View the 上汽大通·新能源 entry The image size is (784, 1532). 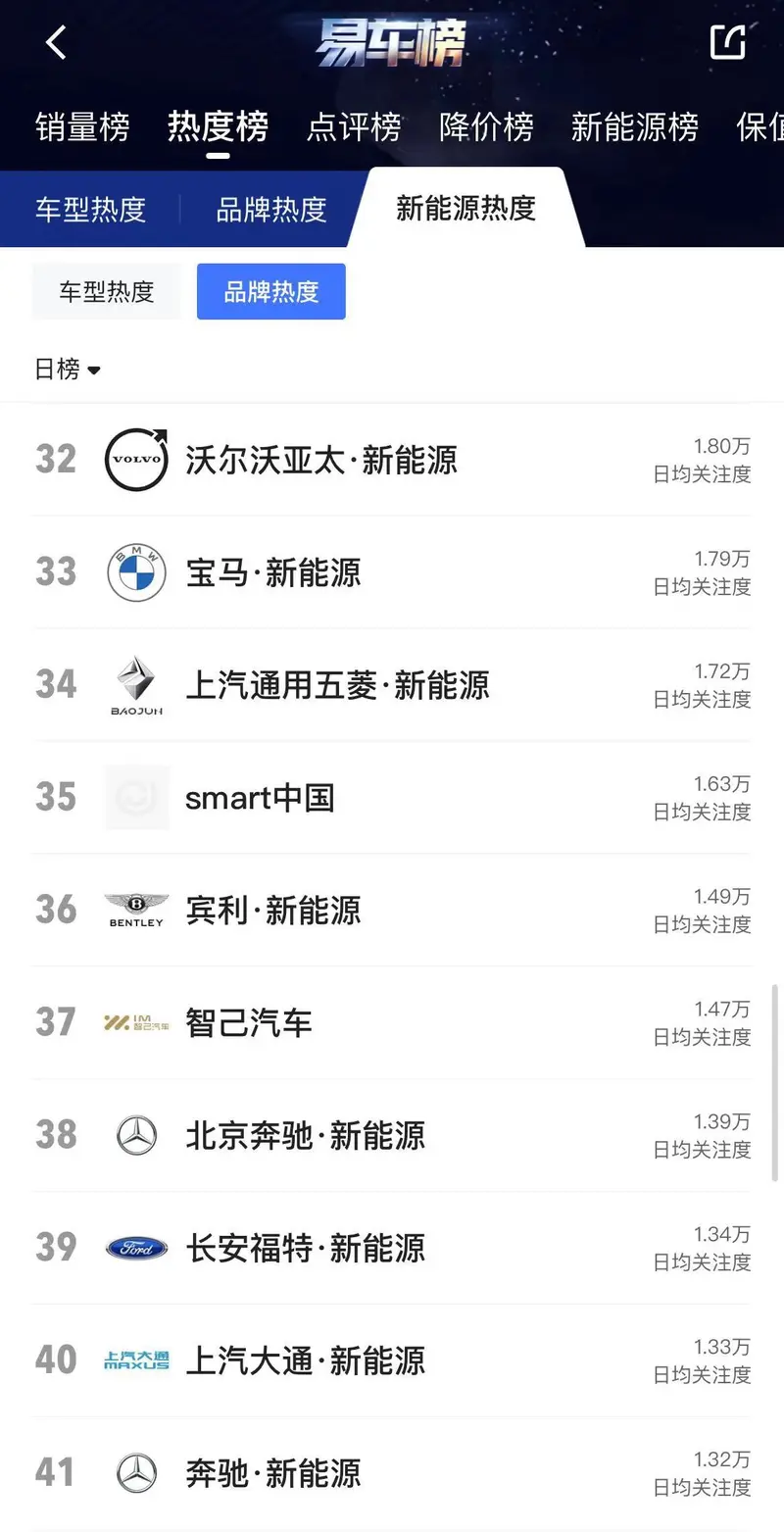[x=392, y=1361]
